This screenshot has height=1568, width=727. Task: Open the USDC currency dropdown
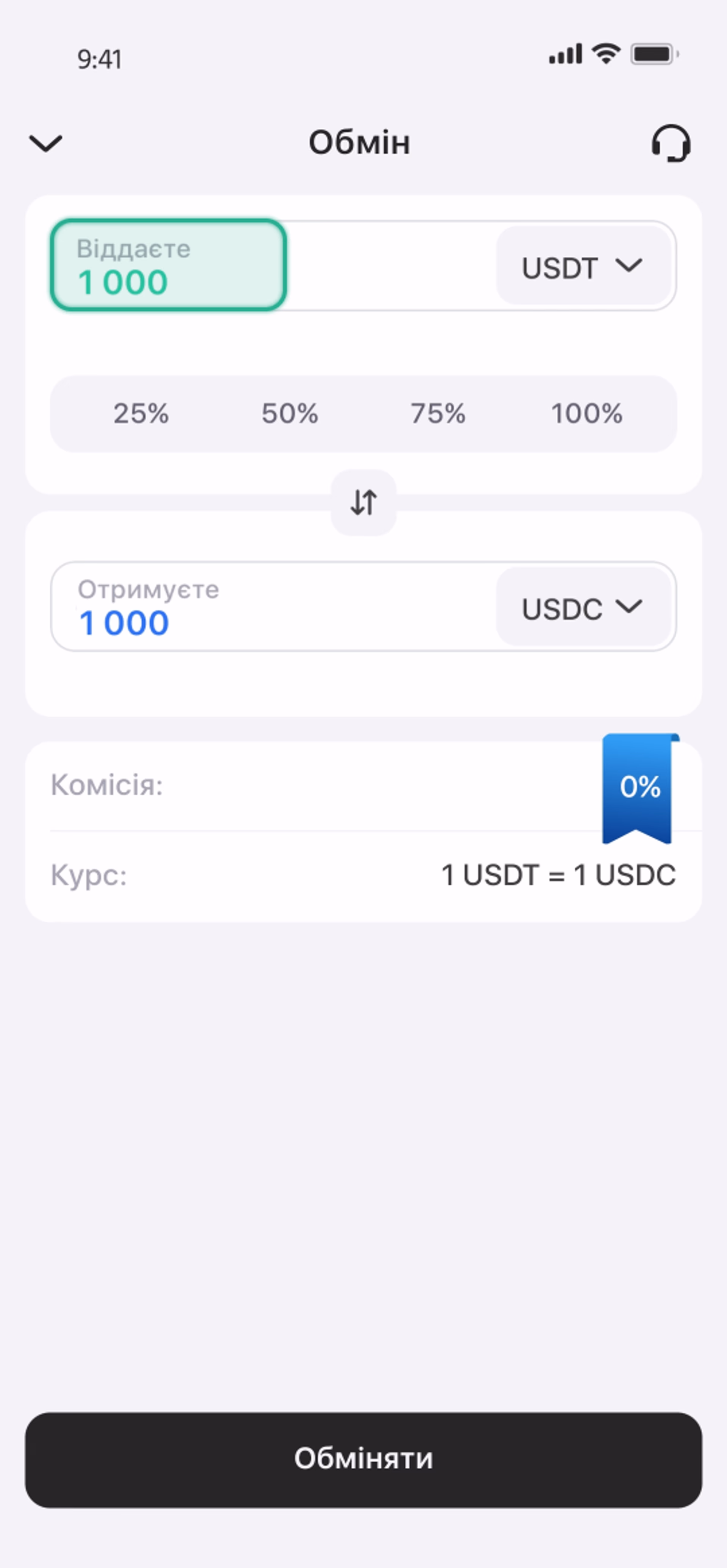coord(583,607)
